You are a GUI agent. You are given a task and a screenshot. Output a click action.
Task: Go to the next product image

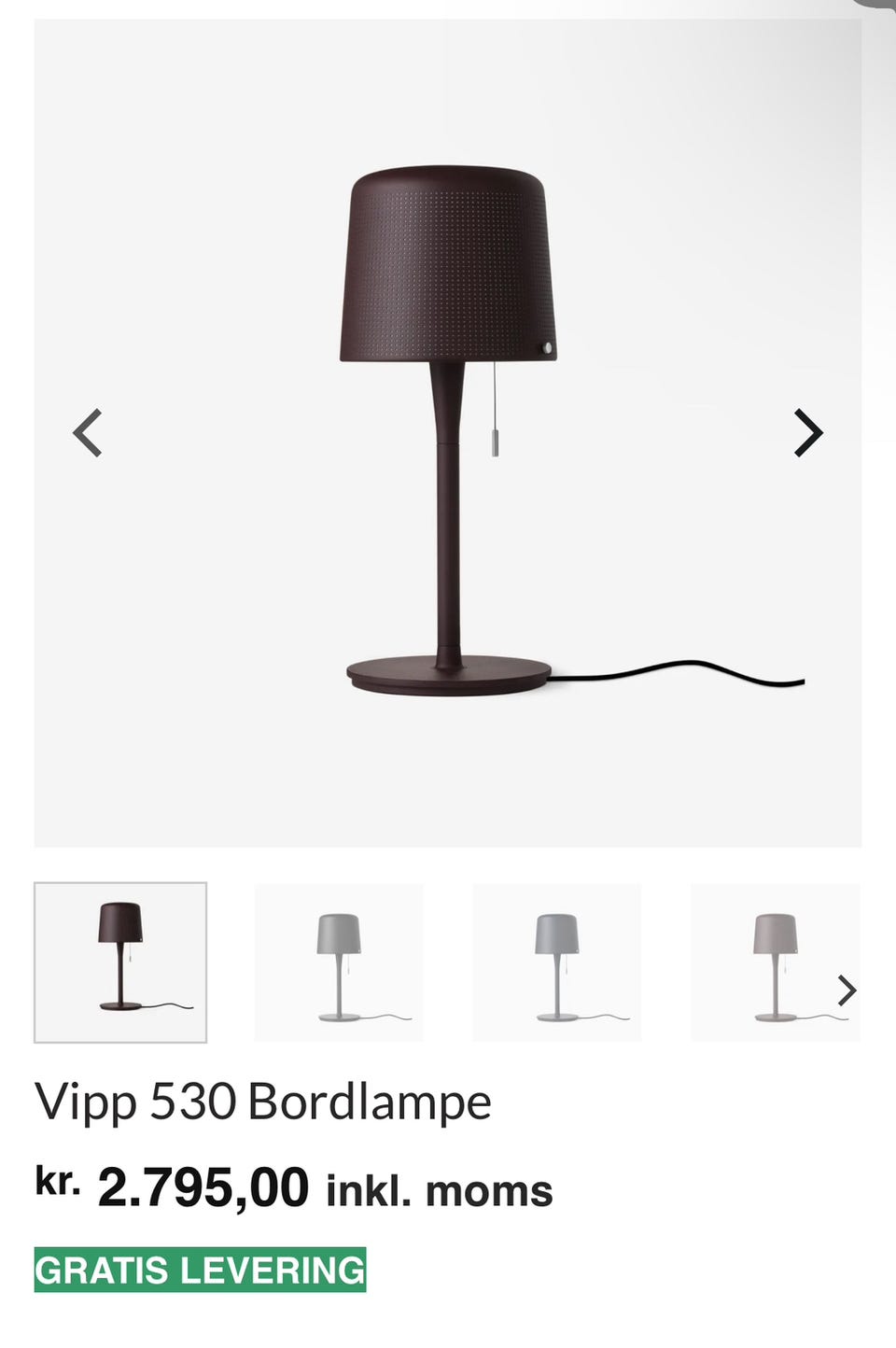coord(808,433)
